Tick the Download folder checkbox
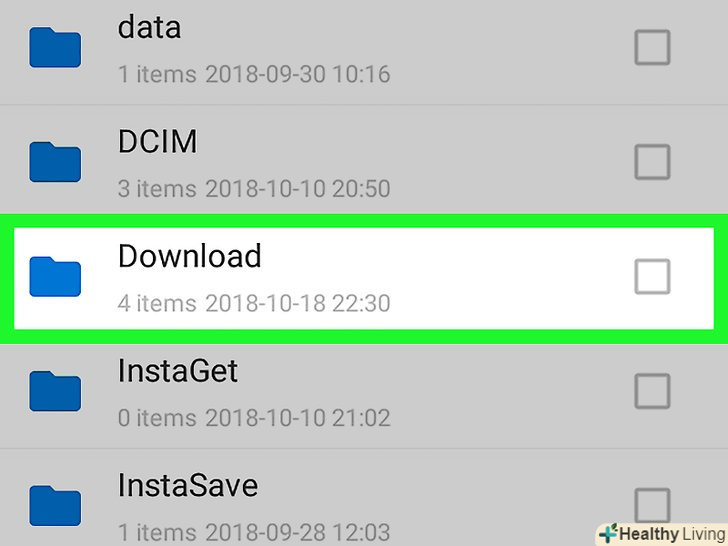The height and width of the screenshot is (546, 728). [x=652, y=276]
